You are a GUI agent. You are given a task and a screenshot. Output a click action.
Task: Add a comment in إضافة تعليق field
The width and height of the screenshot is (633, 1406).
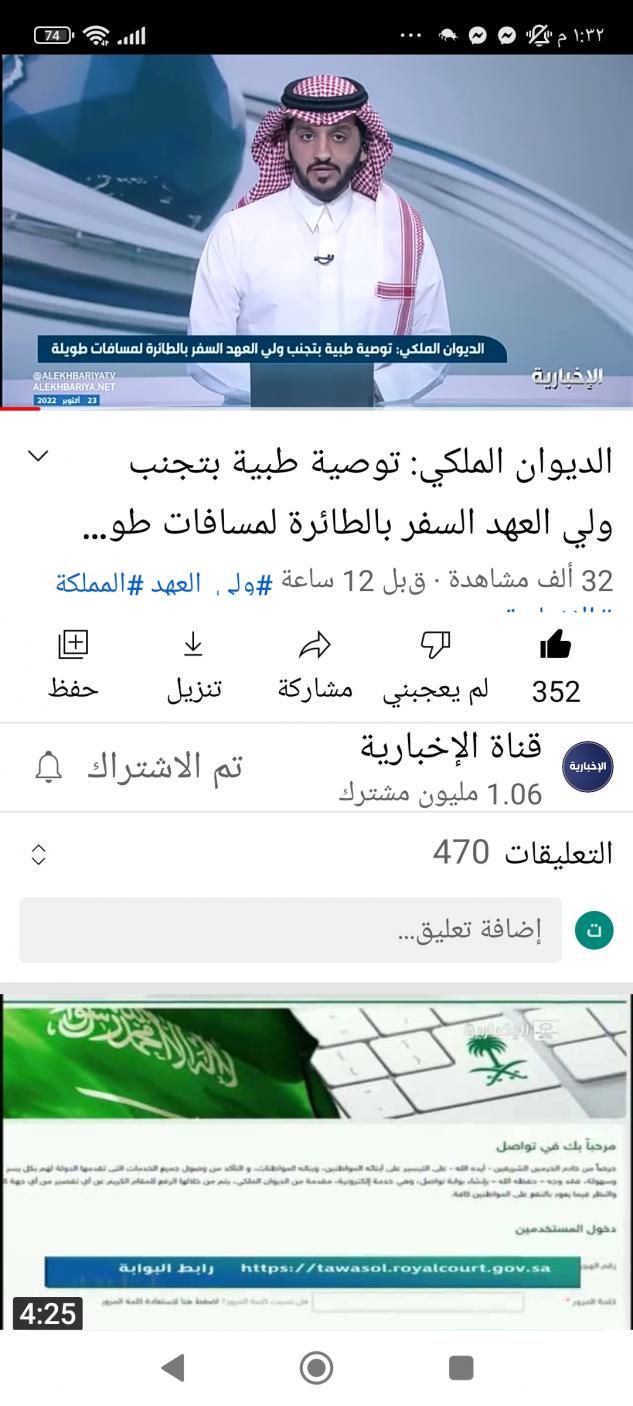(x=290, y=930)
